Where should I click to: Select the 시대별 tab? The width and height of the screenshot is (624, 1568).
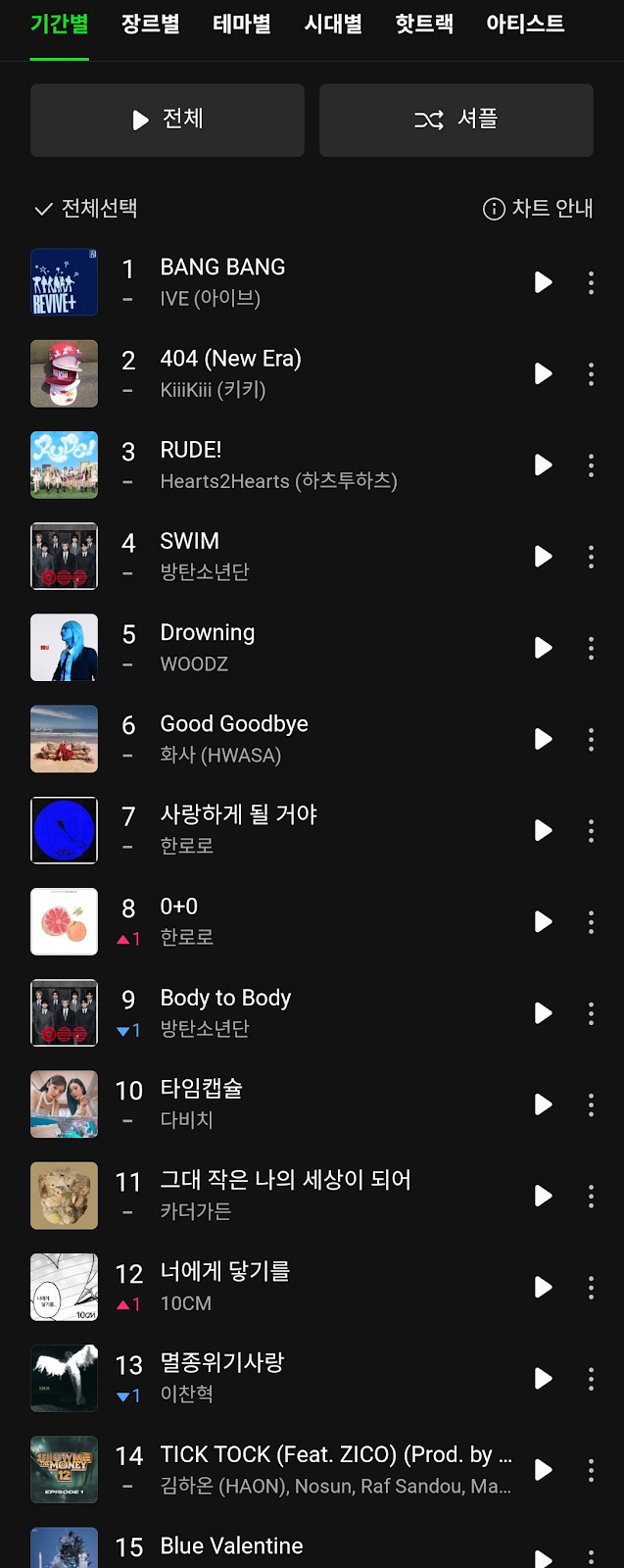pos(333,24)
